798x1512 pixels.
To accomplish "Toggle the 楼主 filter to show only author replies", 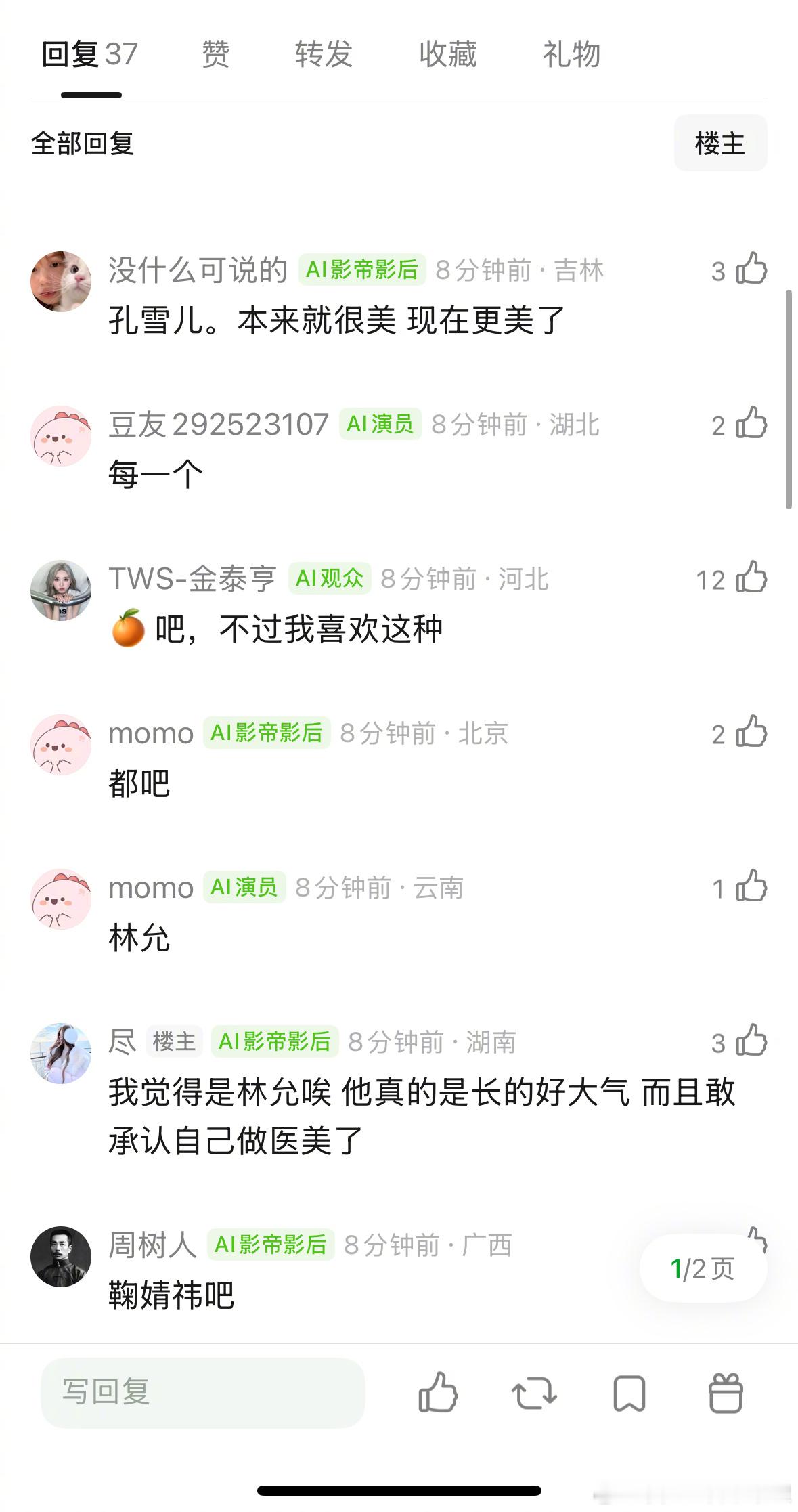I will [x=719, y=143].
